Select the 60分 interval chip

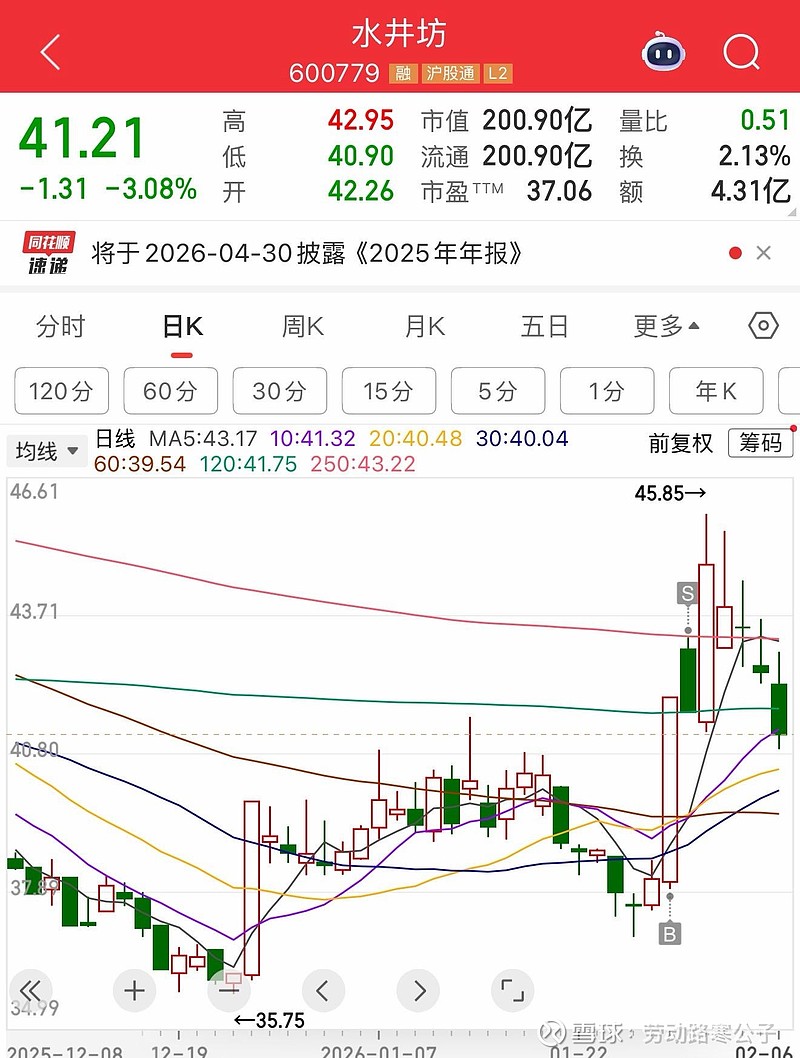coord(171,391)
